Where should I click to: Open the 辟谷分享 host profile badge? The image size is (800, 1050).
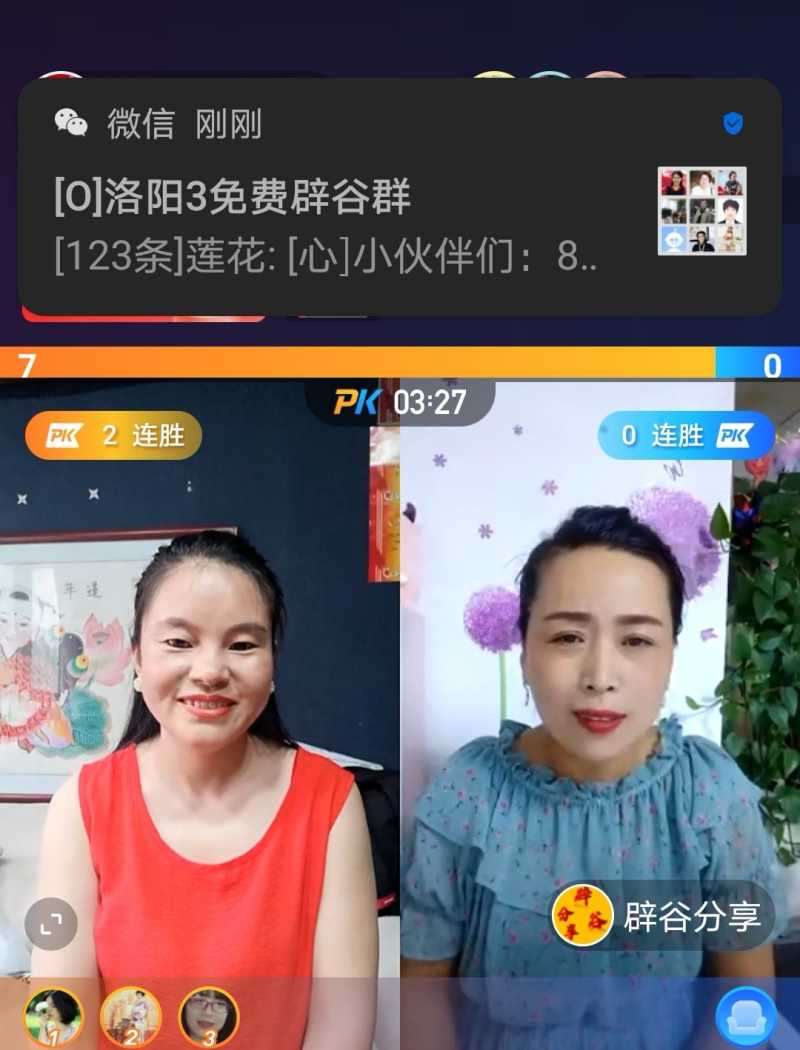click(660, 916)
